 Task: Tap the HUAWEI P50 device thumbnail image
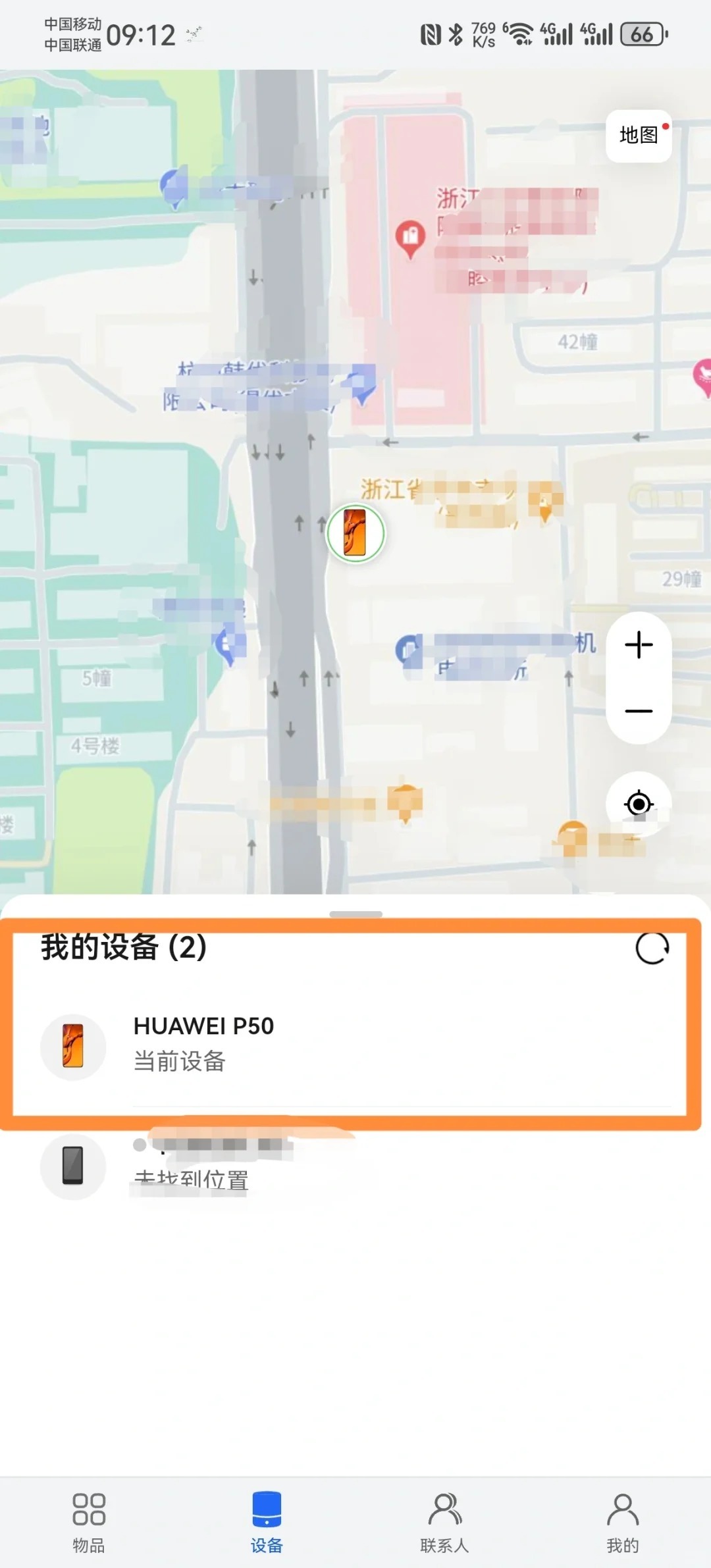(x=74, y=1047)
